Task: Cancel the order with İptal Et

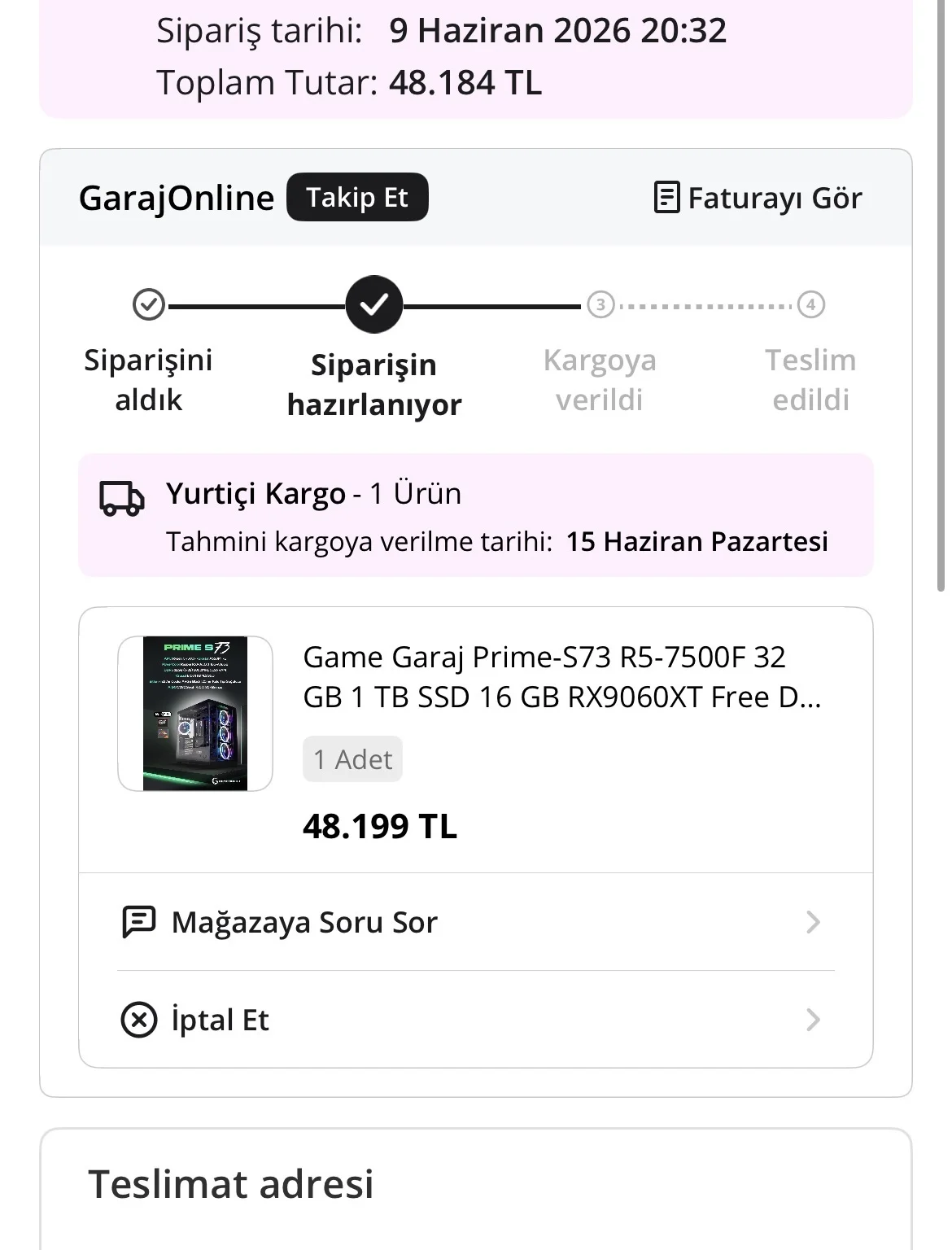Action: (476, 1020)
